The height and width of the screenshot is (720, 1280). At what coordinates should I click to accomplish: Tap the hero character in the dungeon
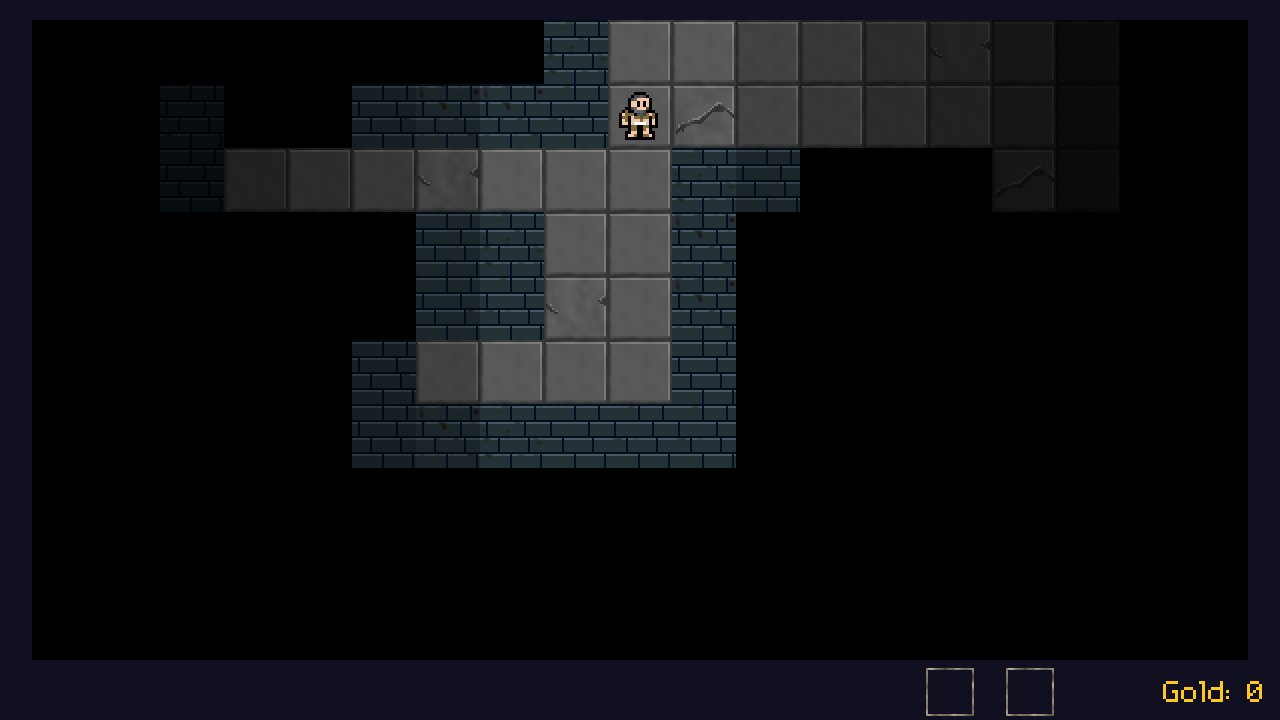tap(639, 116)
